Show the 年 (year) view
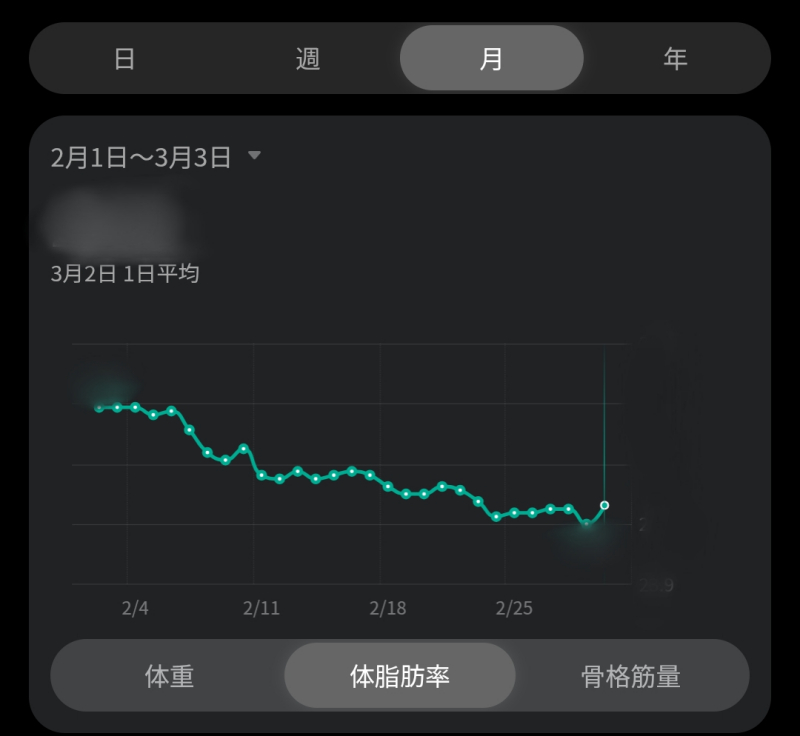The width and height of the screenshot is (800, 736). pyautogui.click(x=675, y=59)
